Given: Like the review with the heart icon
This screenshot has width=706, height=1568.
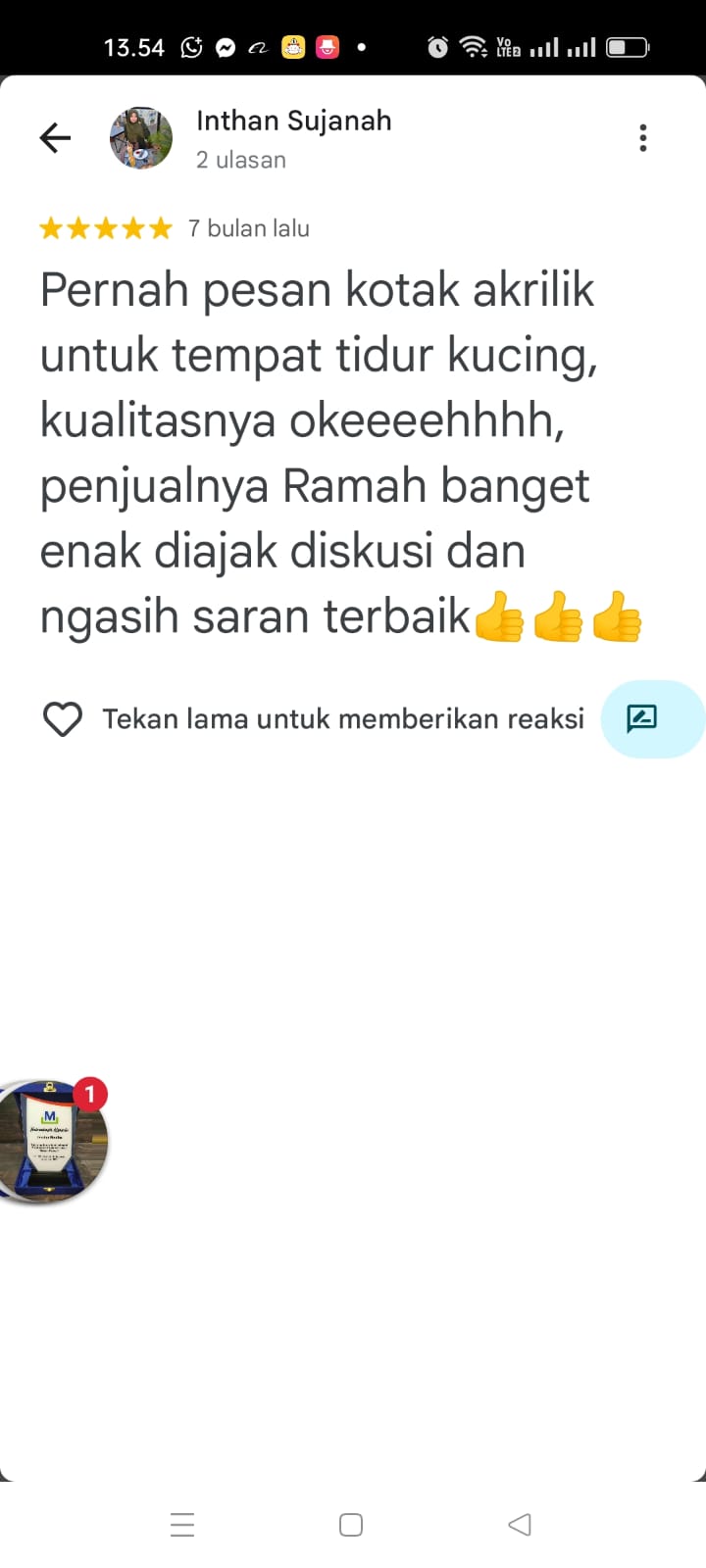Looking at the screenshot, I should [63, 719].
